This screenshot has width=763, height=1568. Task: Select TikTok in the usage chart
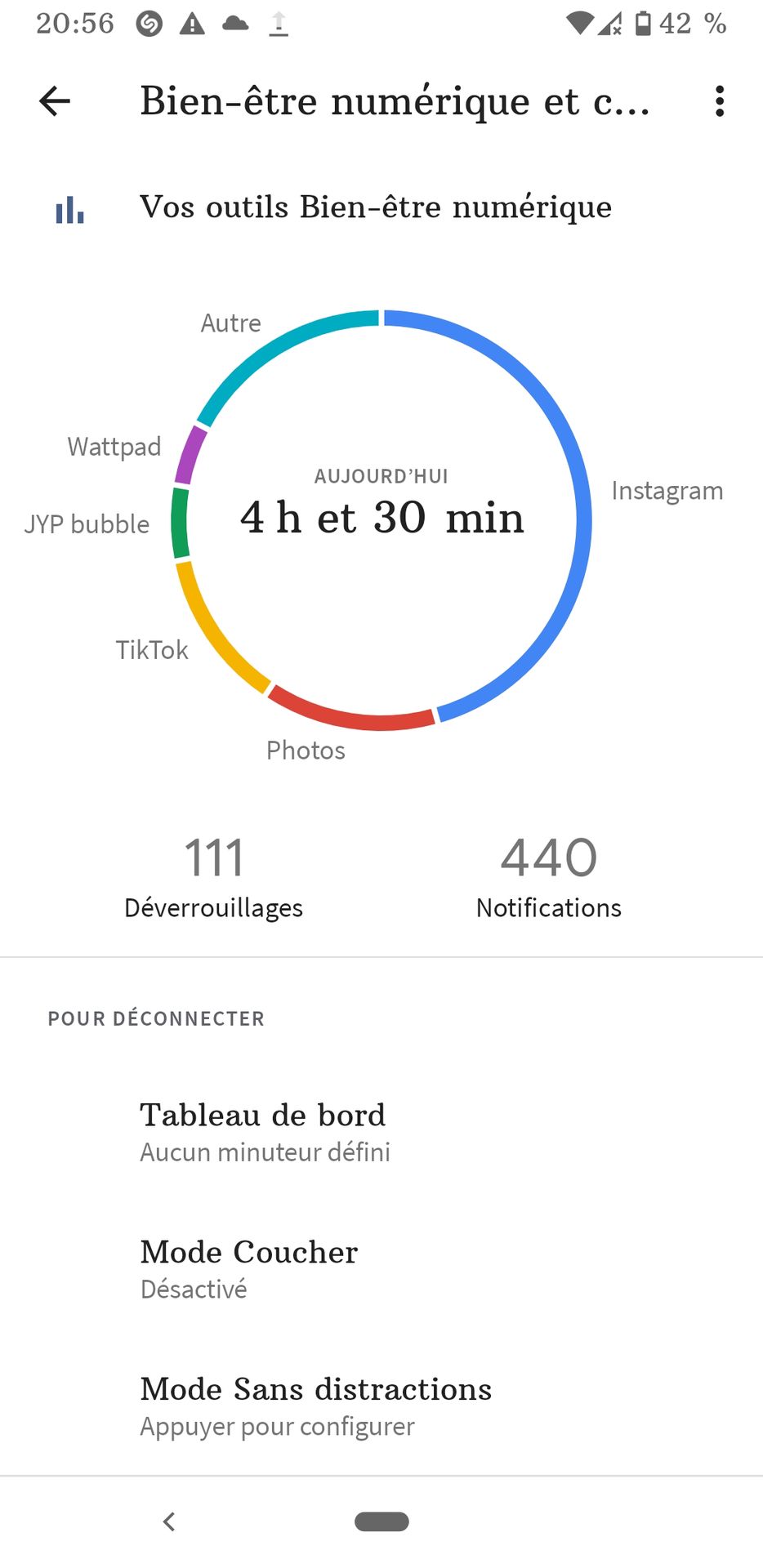tap(152, 650)
